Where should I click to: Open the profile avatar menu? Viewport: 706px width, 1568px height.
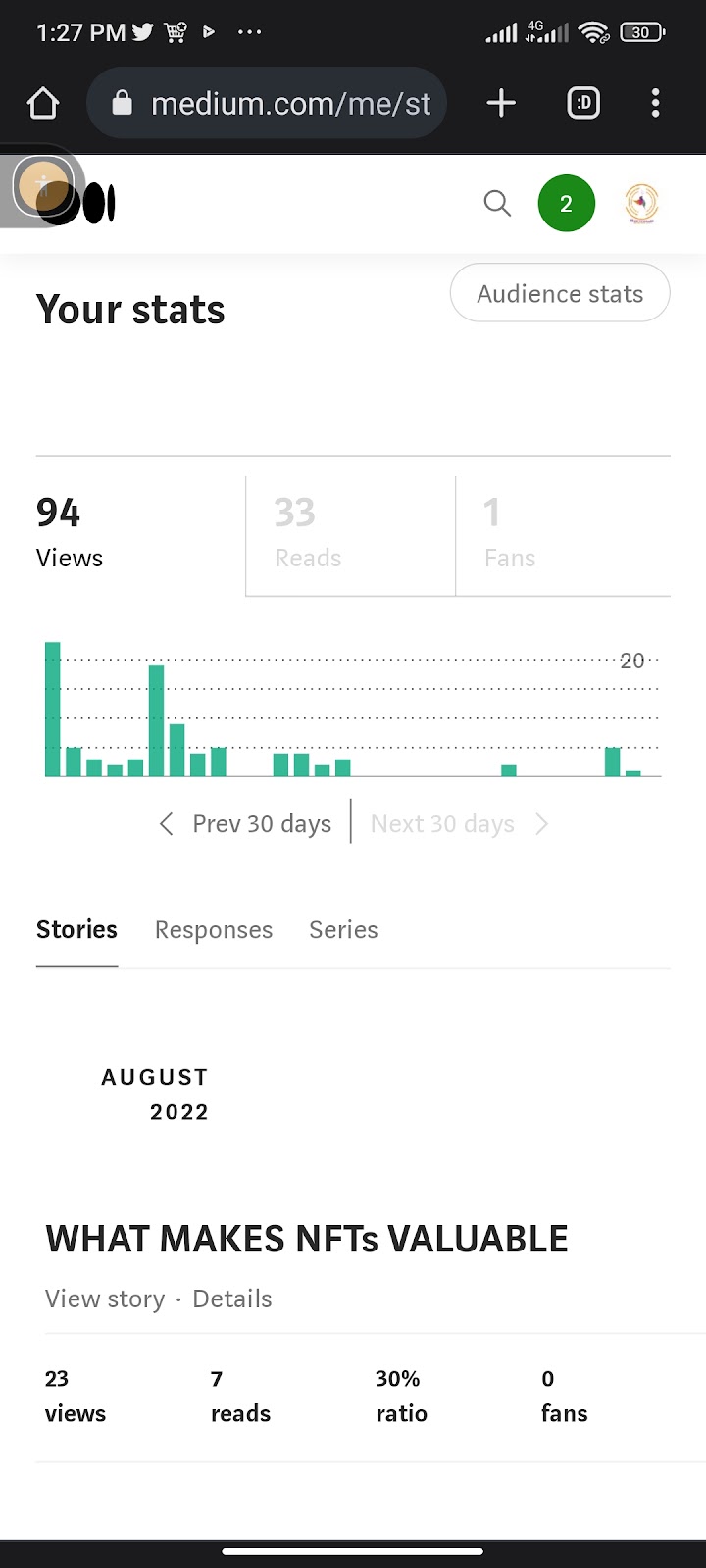[641, 204]
